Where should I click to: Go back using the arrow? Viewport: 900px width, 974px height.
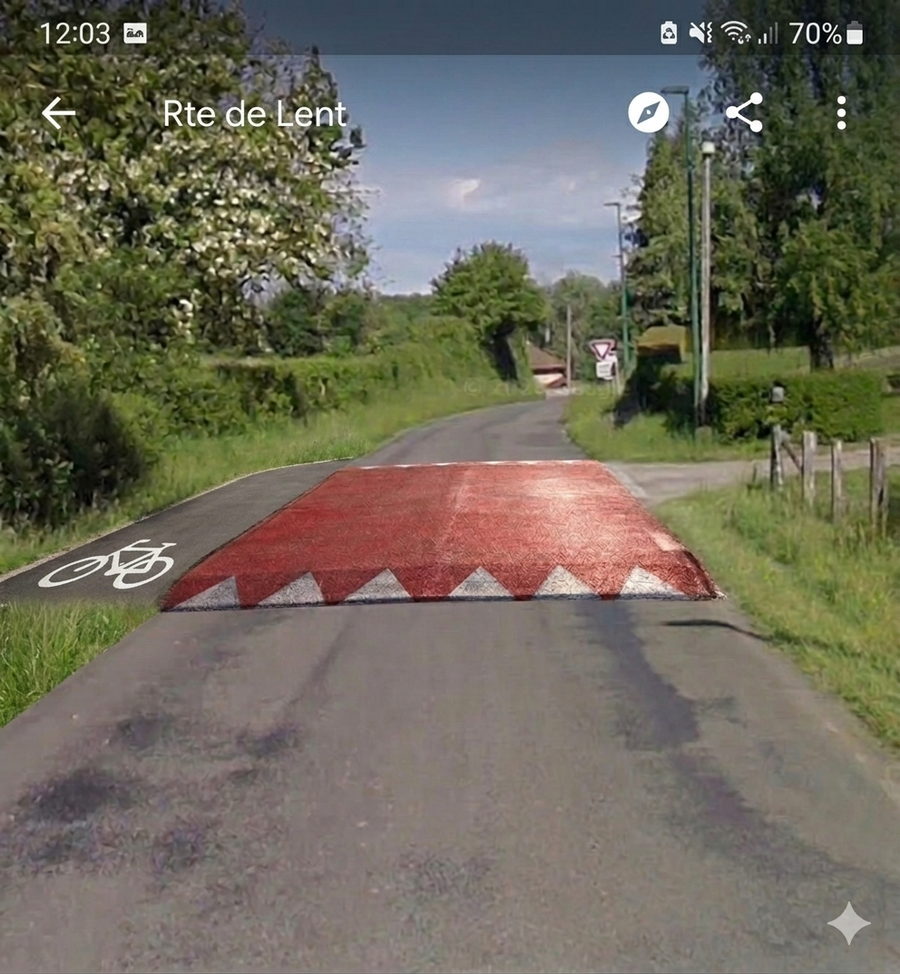point(58,113)
